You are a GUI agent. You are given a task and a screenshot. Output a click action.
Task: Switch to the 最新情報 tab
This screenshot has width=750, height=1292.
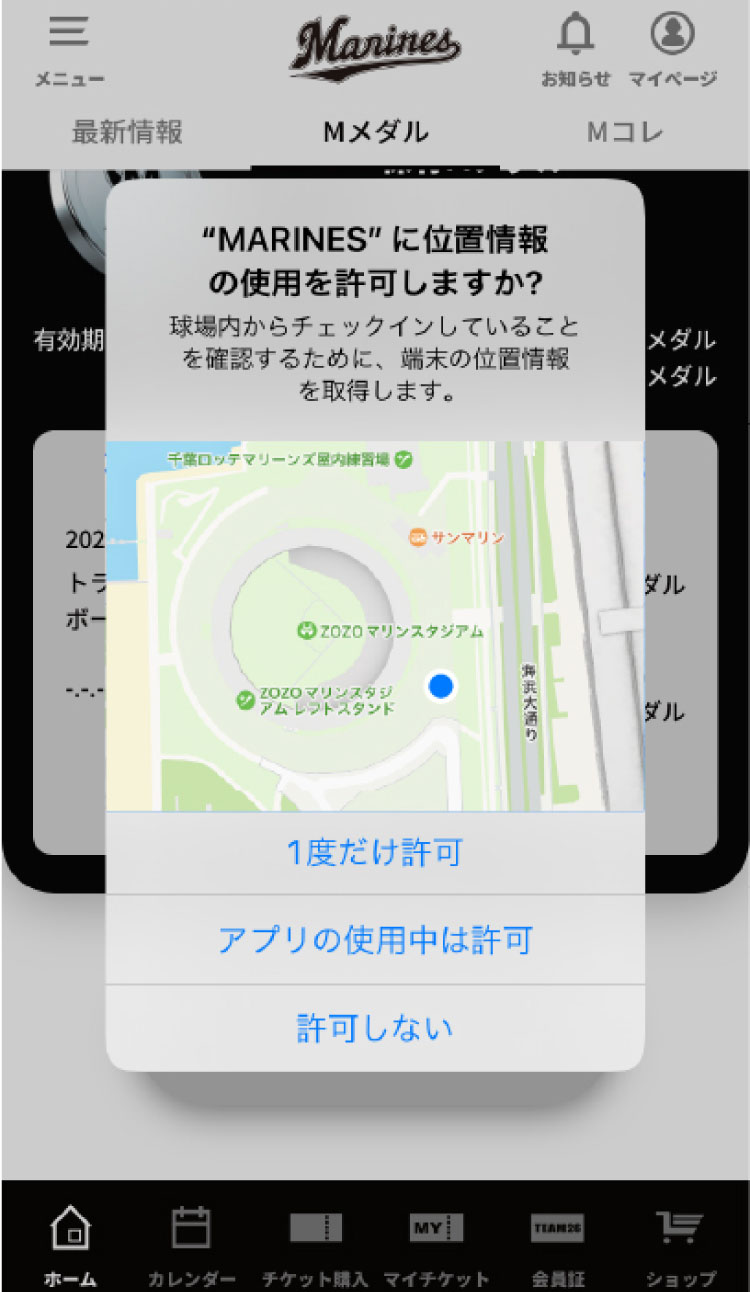tap(124, 128)
